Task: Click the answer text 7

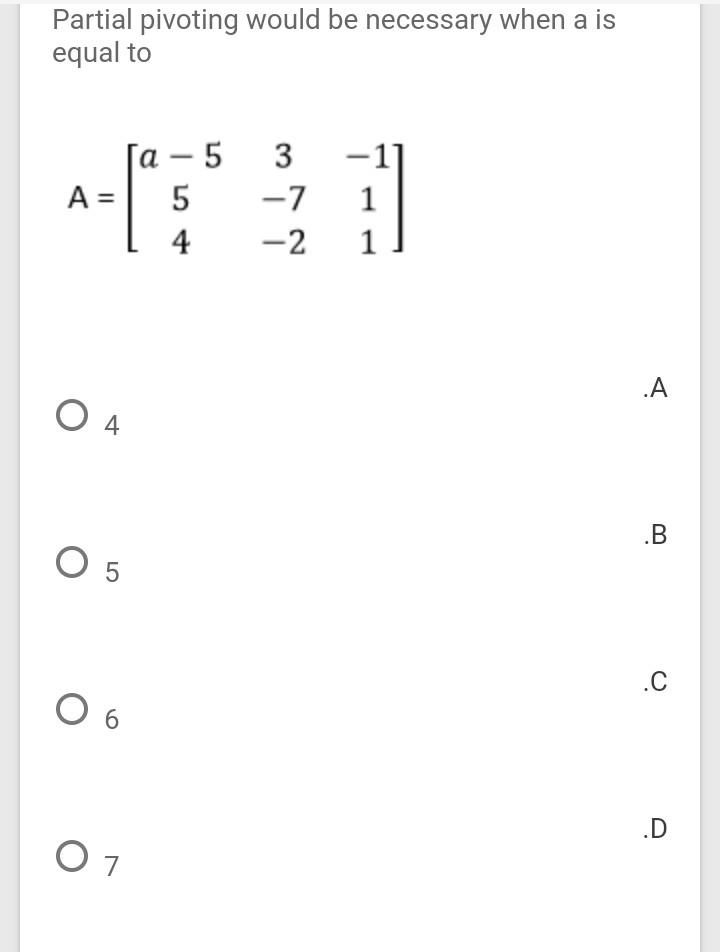Action: (110, 865)
